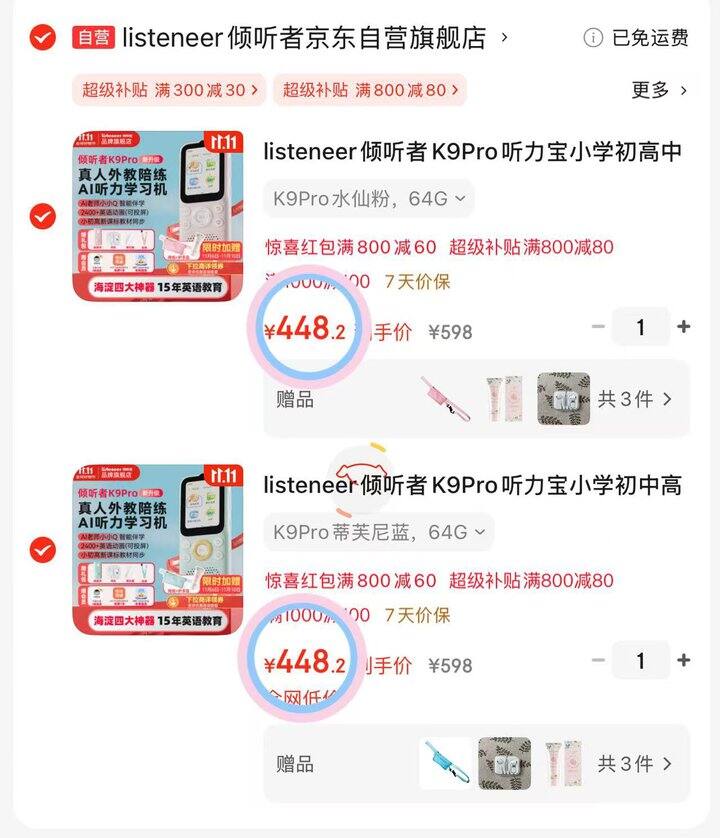The height and width of the screenshot is (838, 720).
Task: Tap the arrow beside 更多
Action: [x=684, y=89]
